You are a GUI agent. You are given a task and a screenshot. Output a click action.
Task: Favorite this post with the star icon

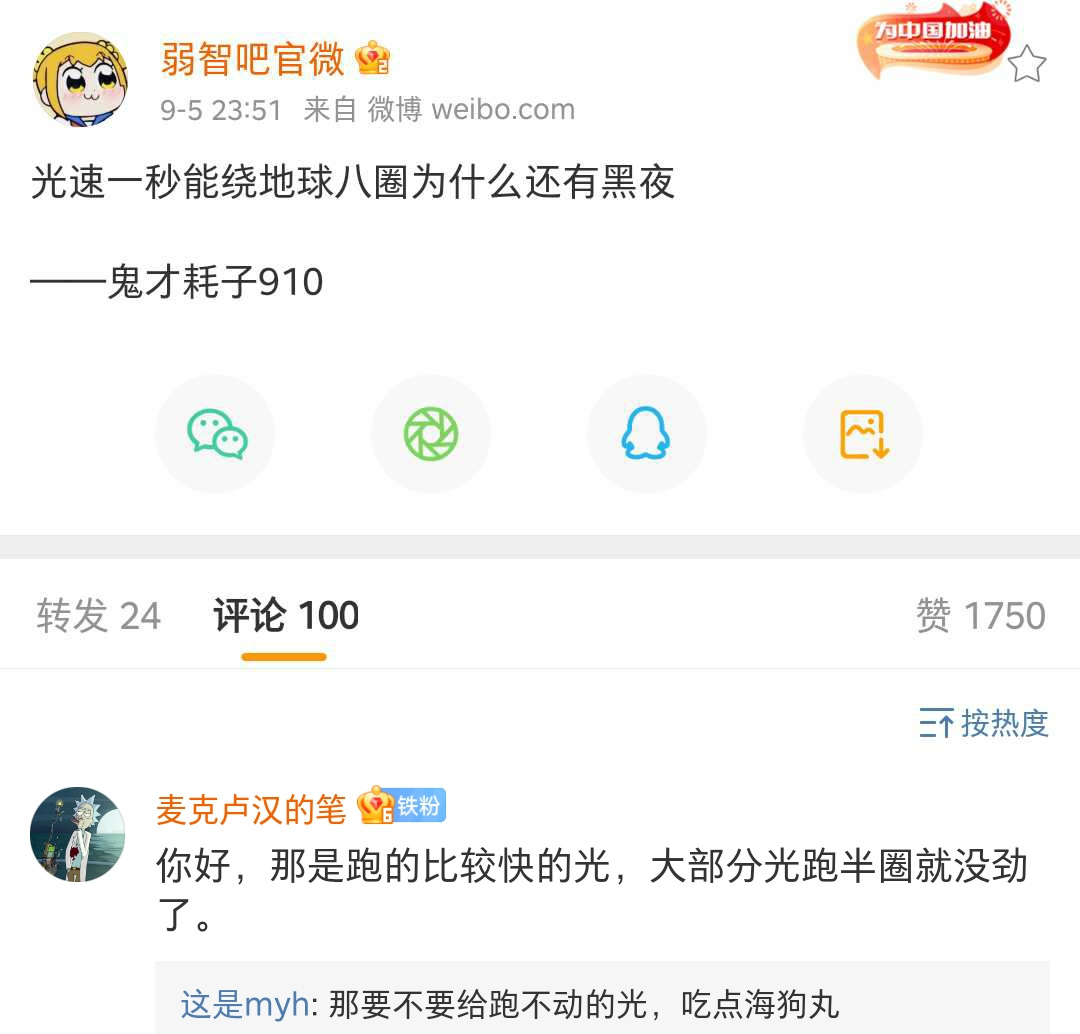point(1026,65)
